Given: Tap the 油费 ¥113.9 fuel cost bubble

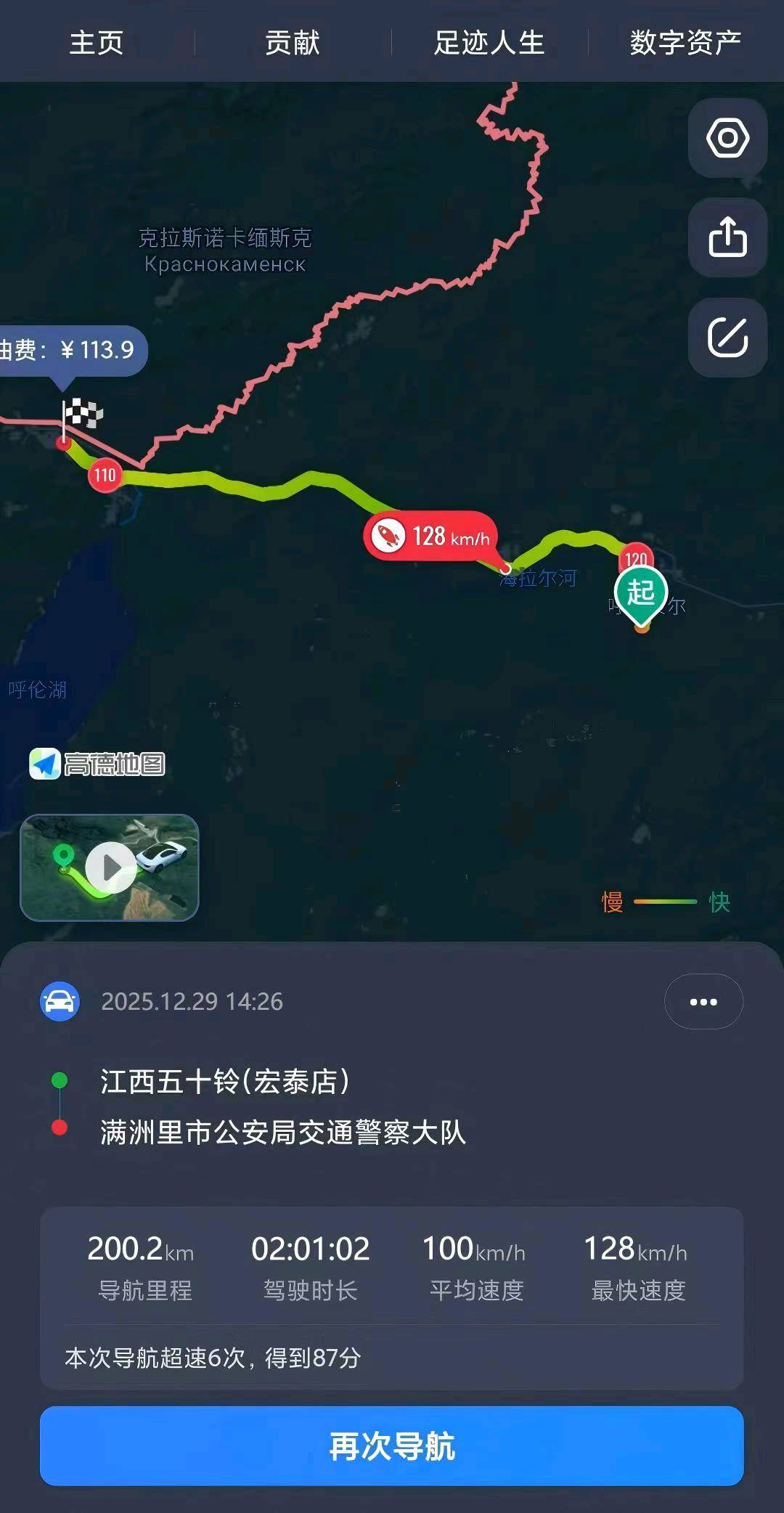Looking at the screenshot, I should (70, 351).
